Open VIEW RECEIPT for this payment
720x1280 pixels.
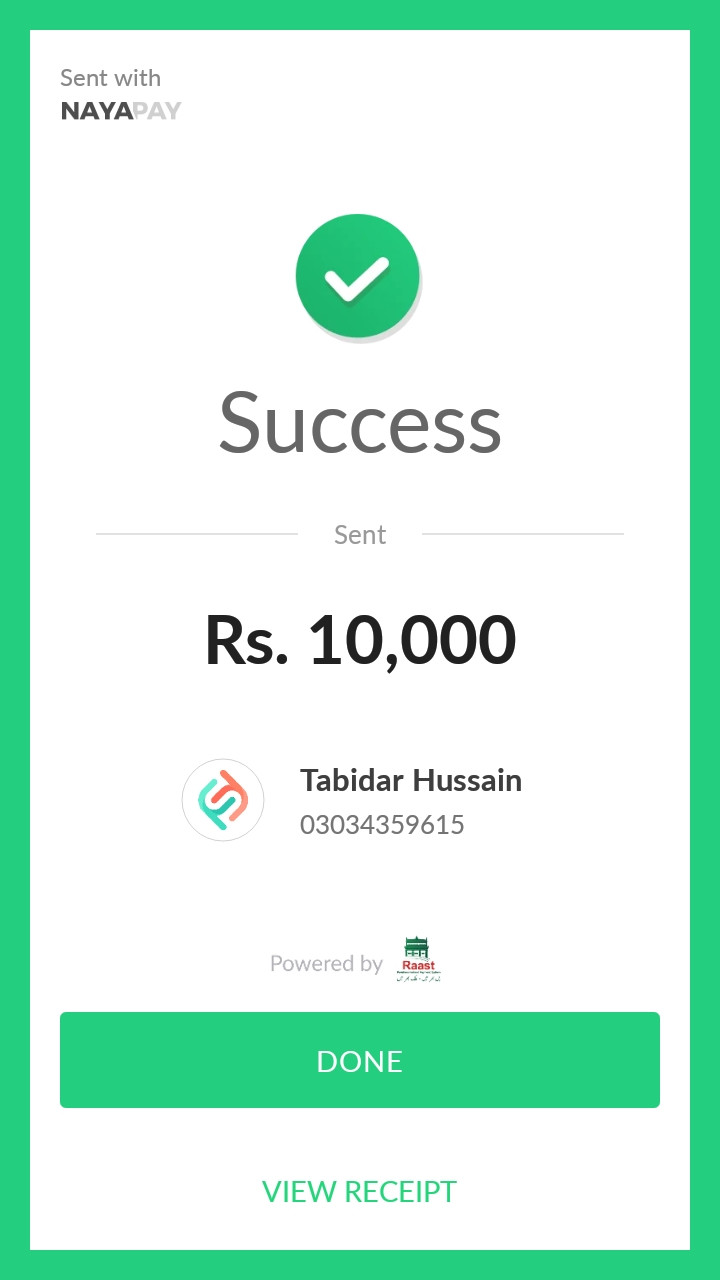pos(360,1191)
